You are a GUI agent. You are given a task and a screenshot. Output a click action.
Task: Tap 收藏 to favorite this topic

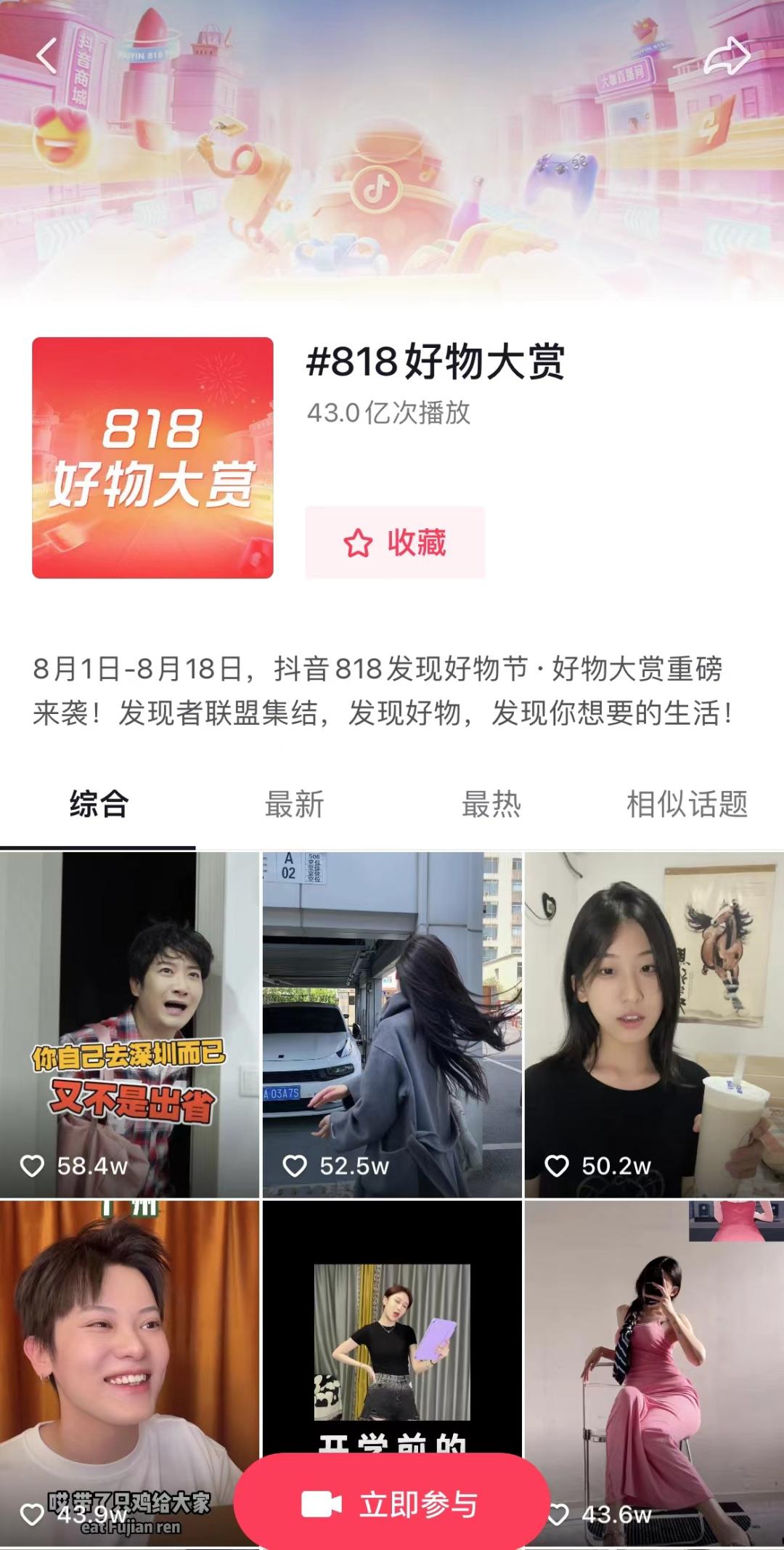click(x=395, y=543)
